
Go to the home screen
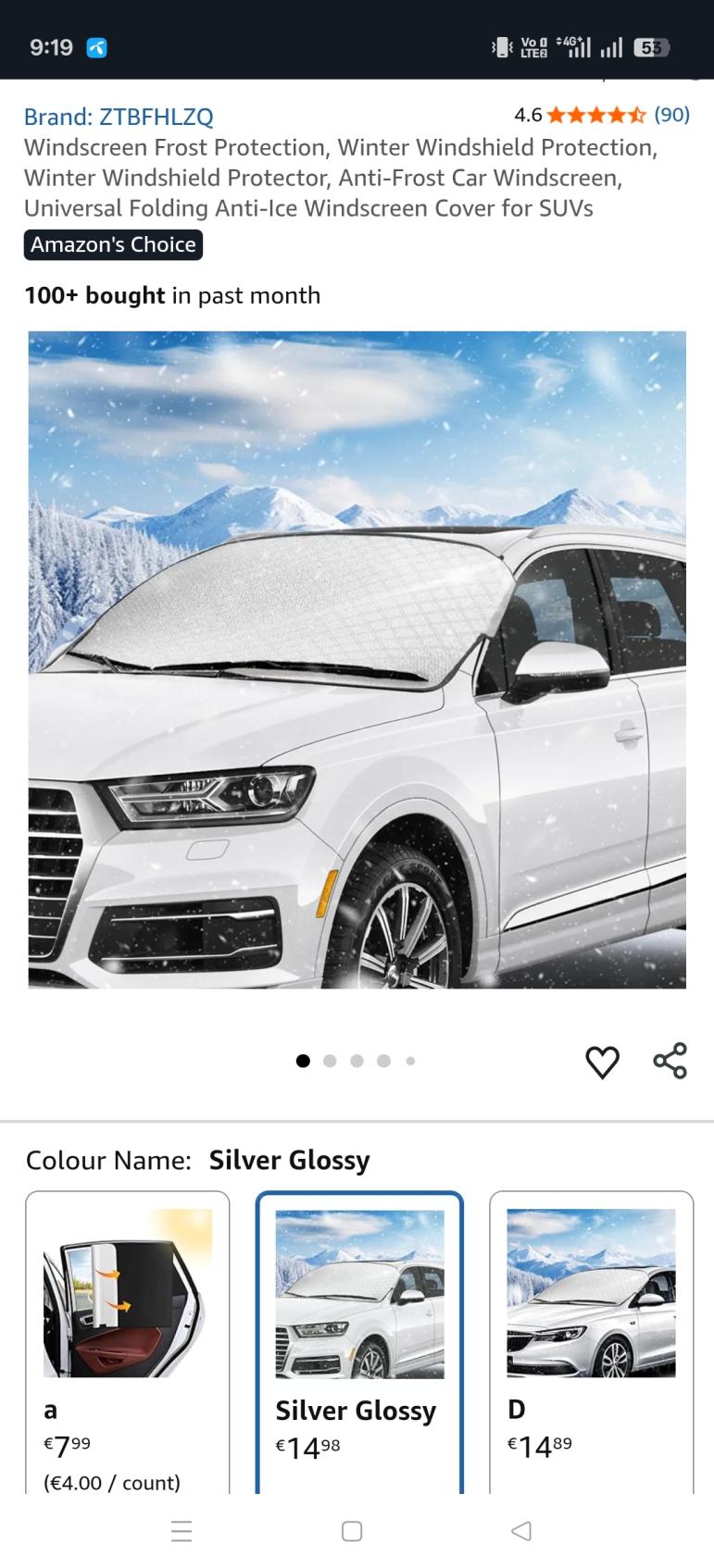pos(352,1531)
